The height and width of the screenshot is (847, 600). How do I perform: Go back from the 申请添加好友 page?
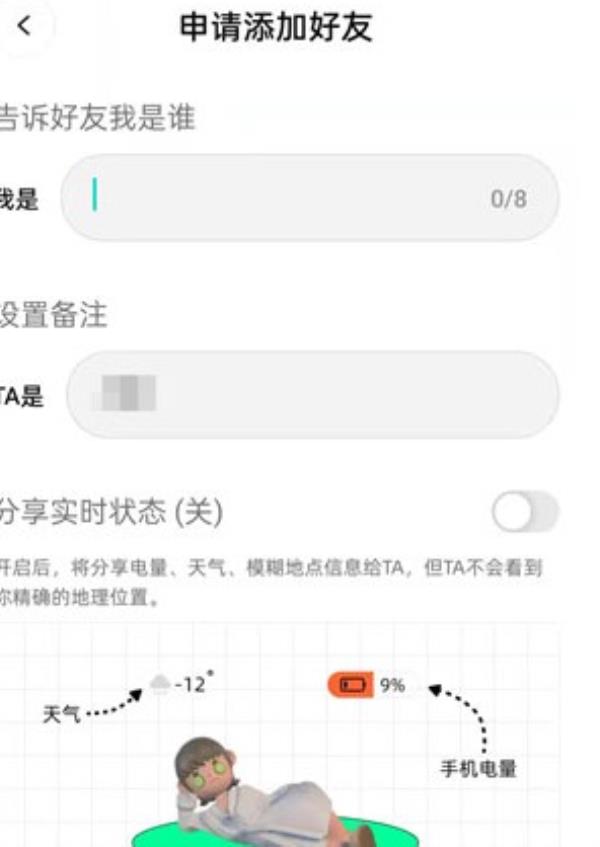pos(24,27)
